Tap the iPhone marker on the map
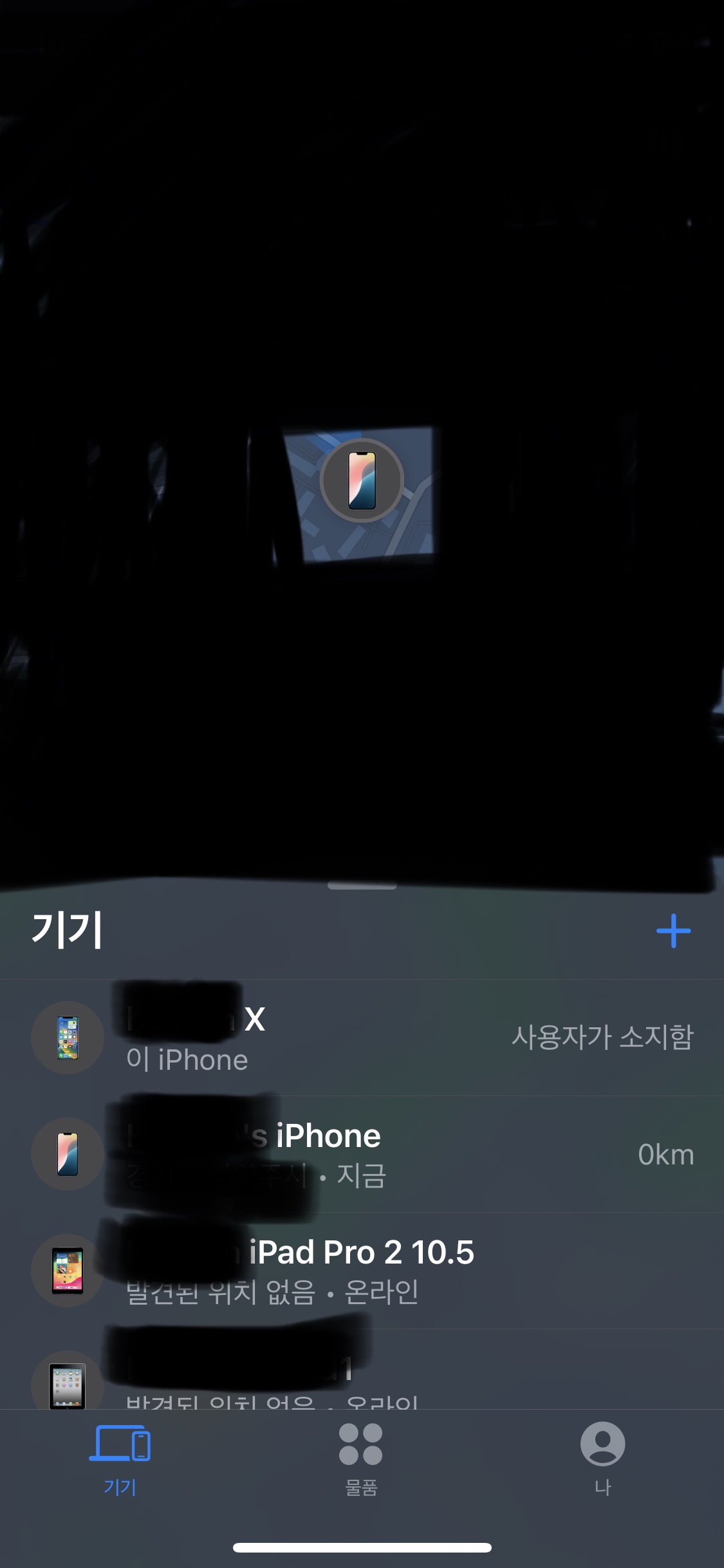Screen dimensions: 724x1568 click(x=362, y=480)
